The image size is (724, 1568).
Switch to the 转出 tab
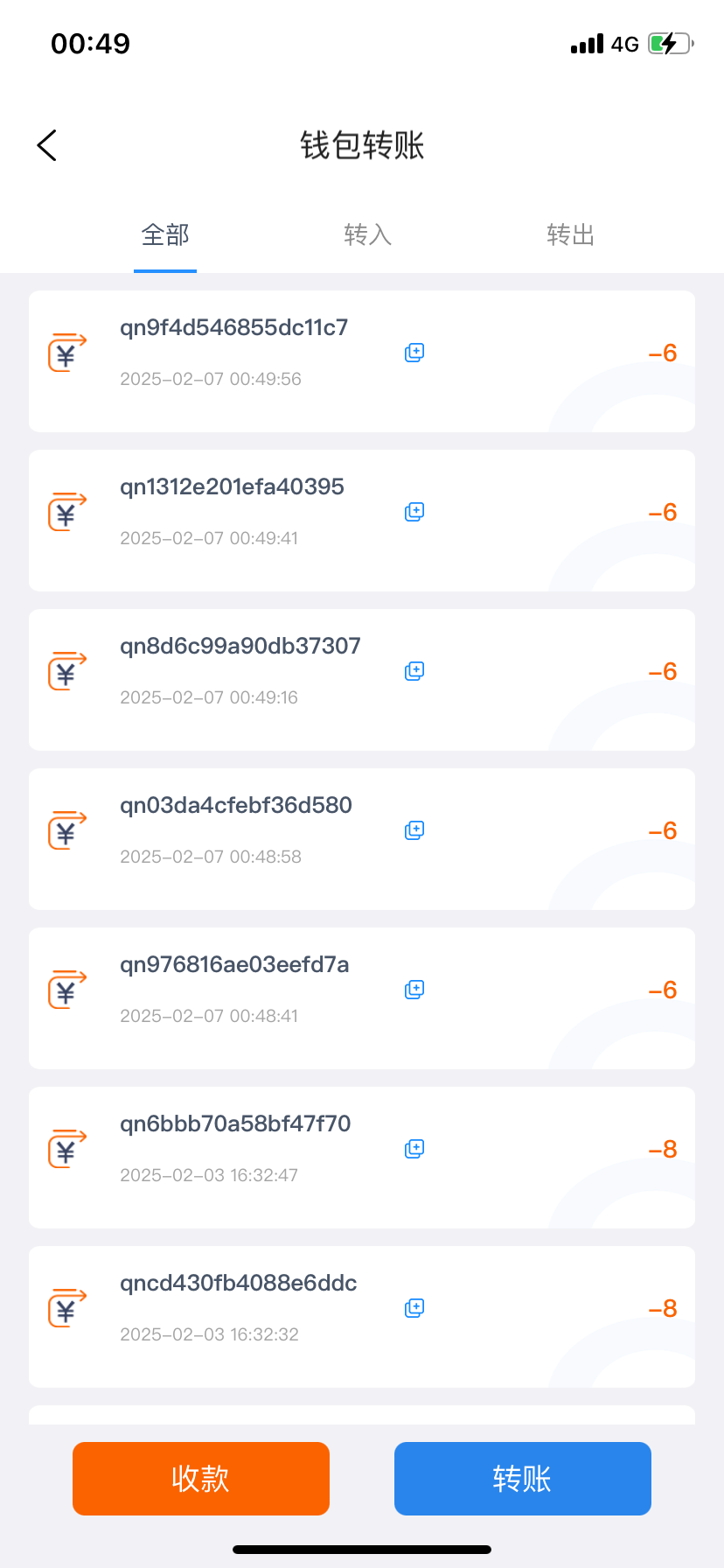570,234
